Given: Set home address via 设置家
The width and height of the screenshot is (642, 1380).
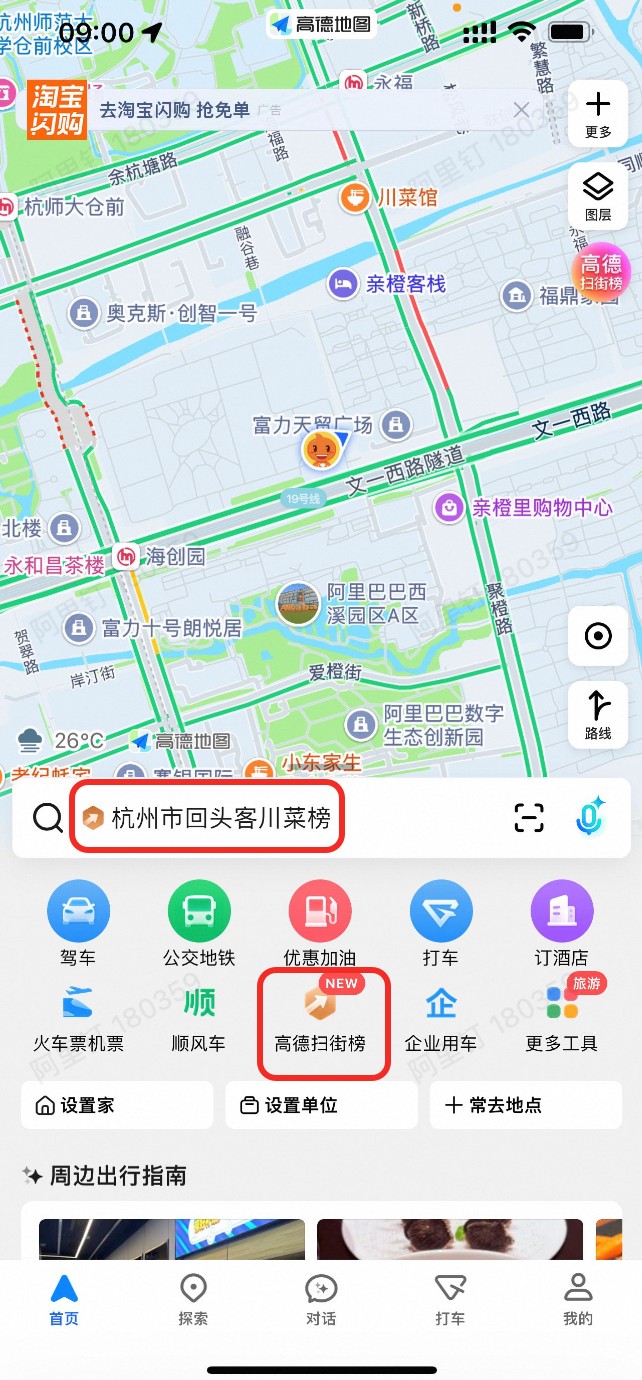Looking at the screenshot, I should tap(116, 1105).
